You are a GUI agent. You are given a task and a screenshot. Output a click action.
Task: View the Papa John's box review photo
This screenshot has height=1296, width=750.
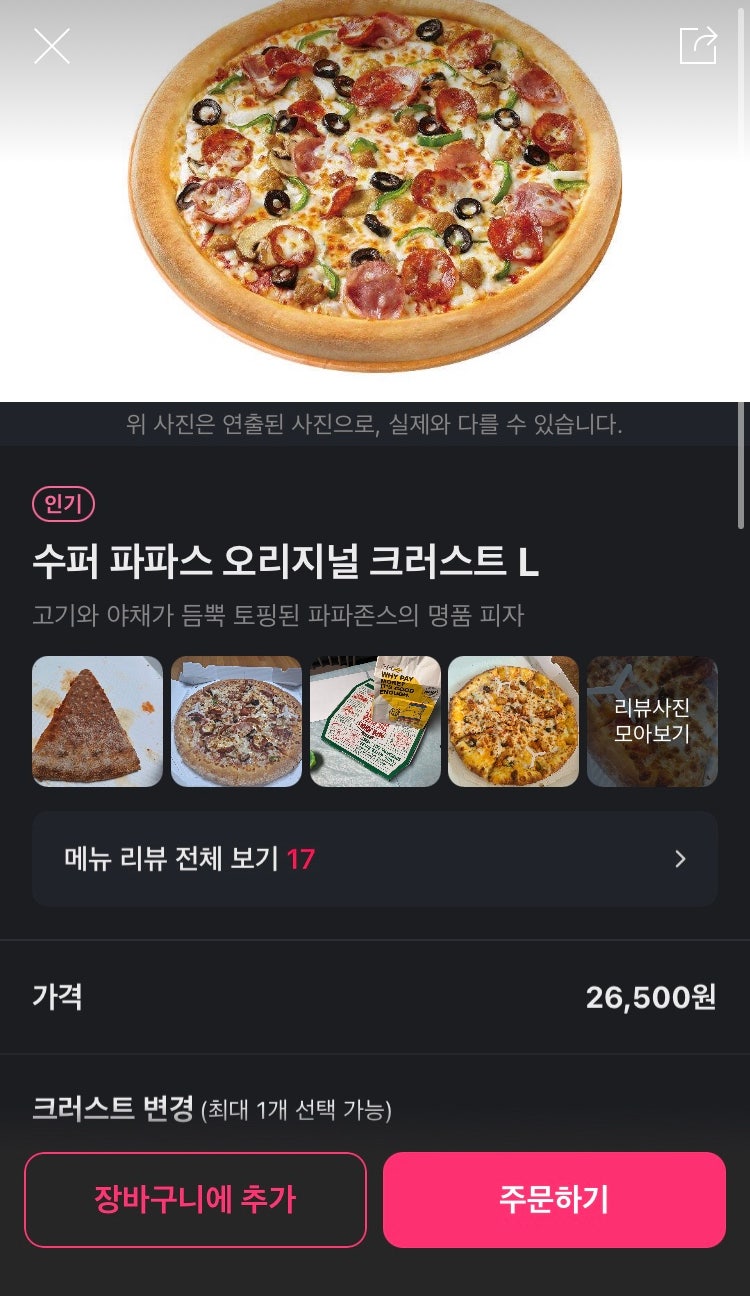point(374,722)
